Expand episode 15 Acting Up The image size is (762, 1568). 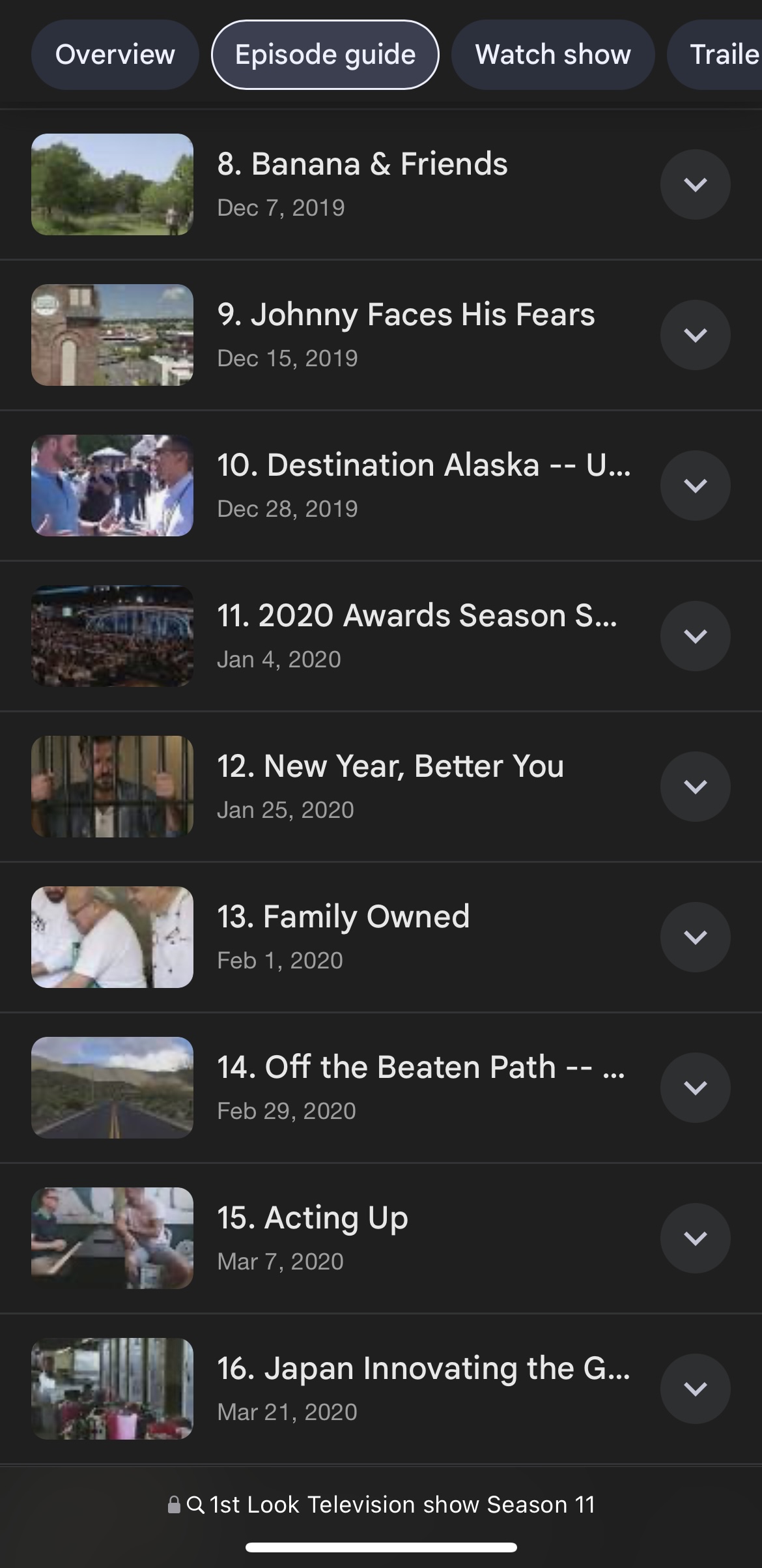(x=695, y=1238)
